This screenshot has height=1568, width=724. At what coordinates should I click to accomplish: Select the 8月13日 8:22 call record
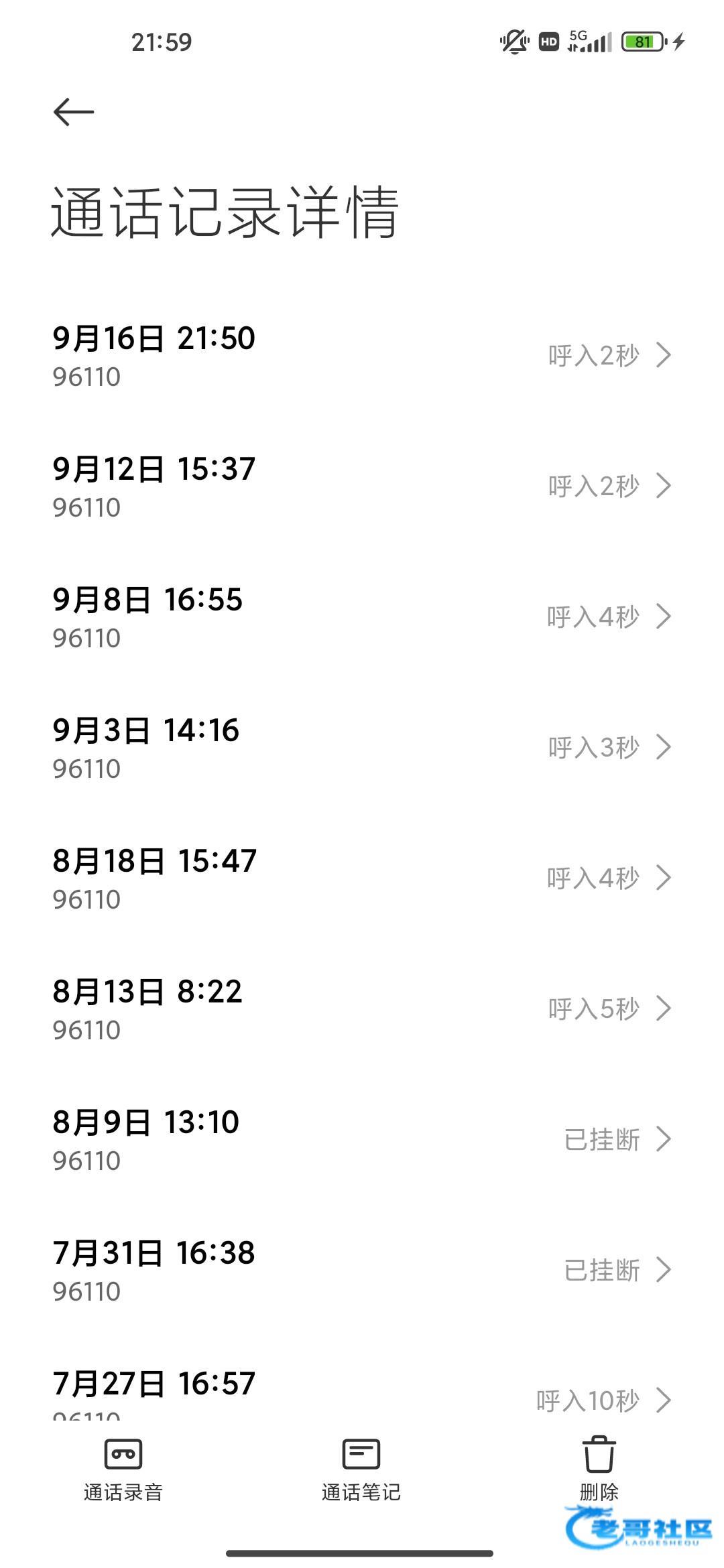(x=362, y=1009)
